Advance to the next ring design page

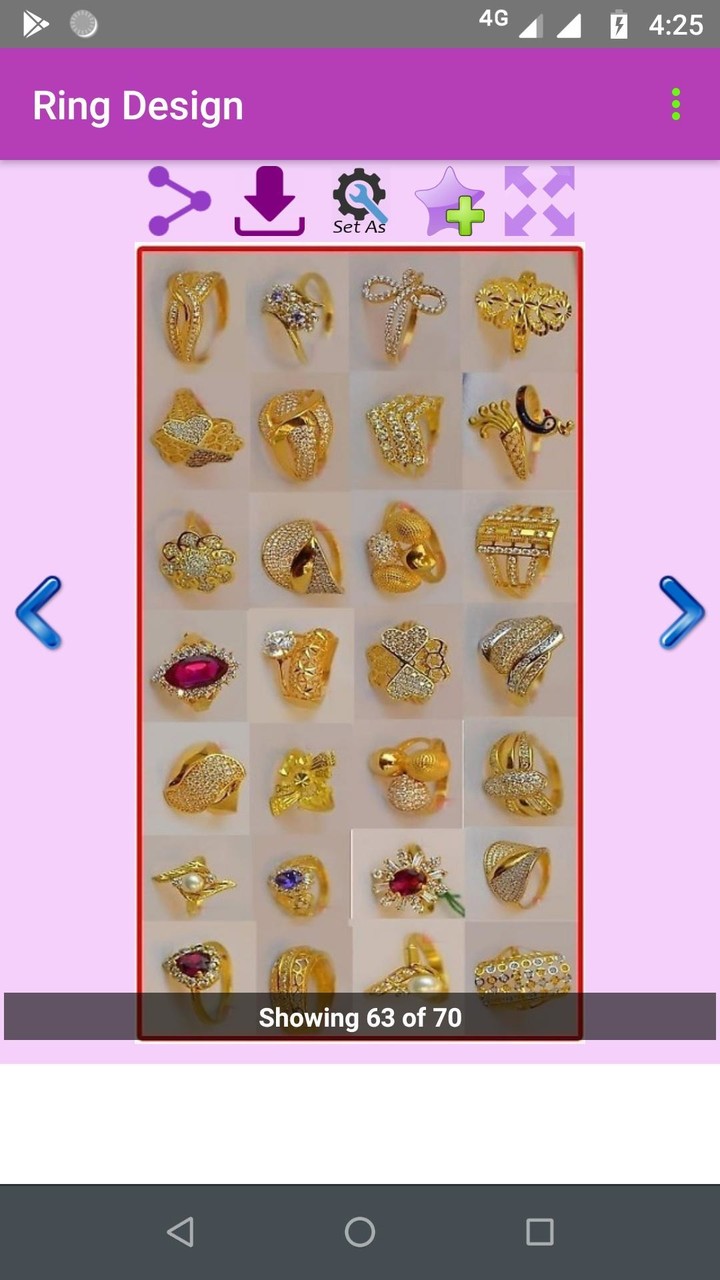(683, 612)
